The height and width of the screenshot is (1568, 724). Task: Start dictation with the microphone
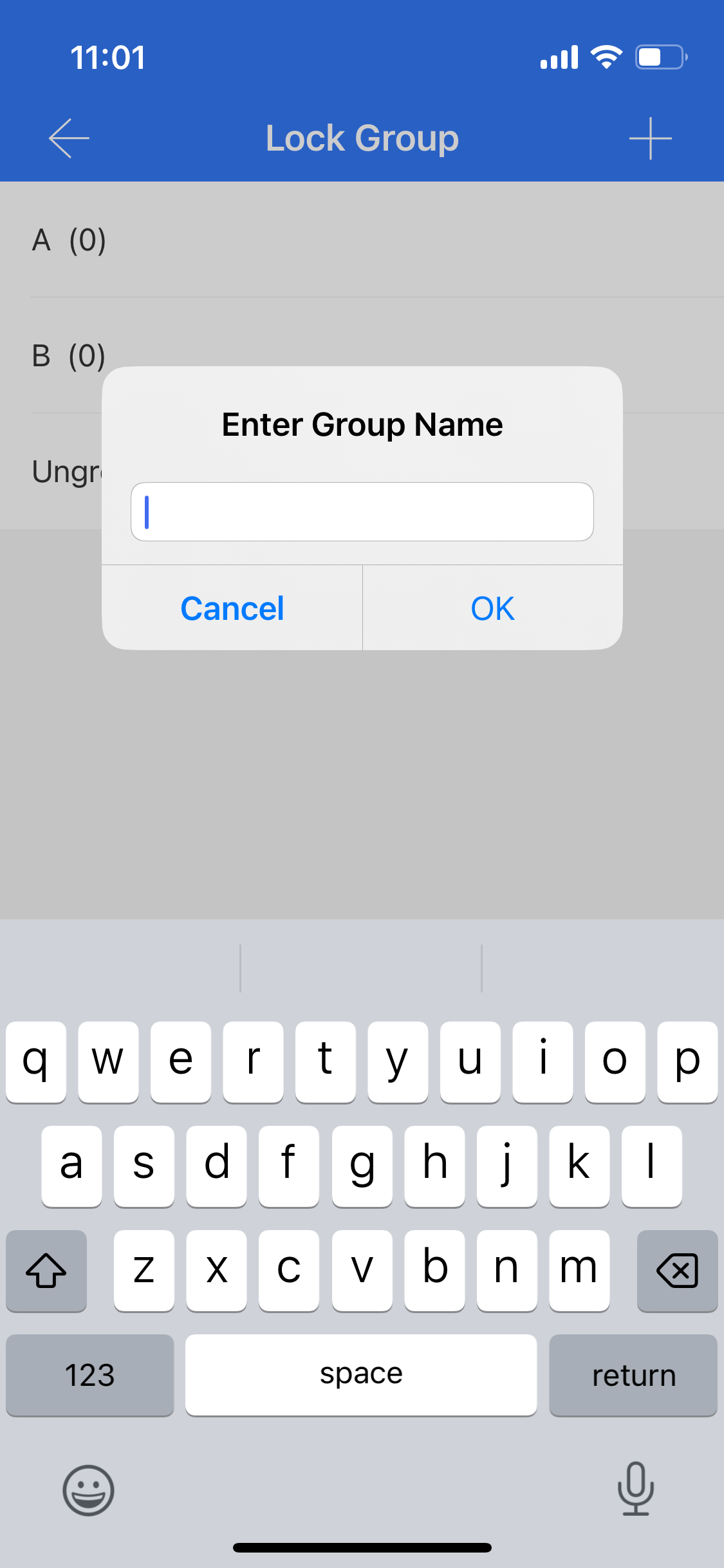636,1489
